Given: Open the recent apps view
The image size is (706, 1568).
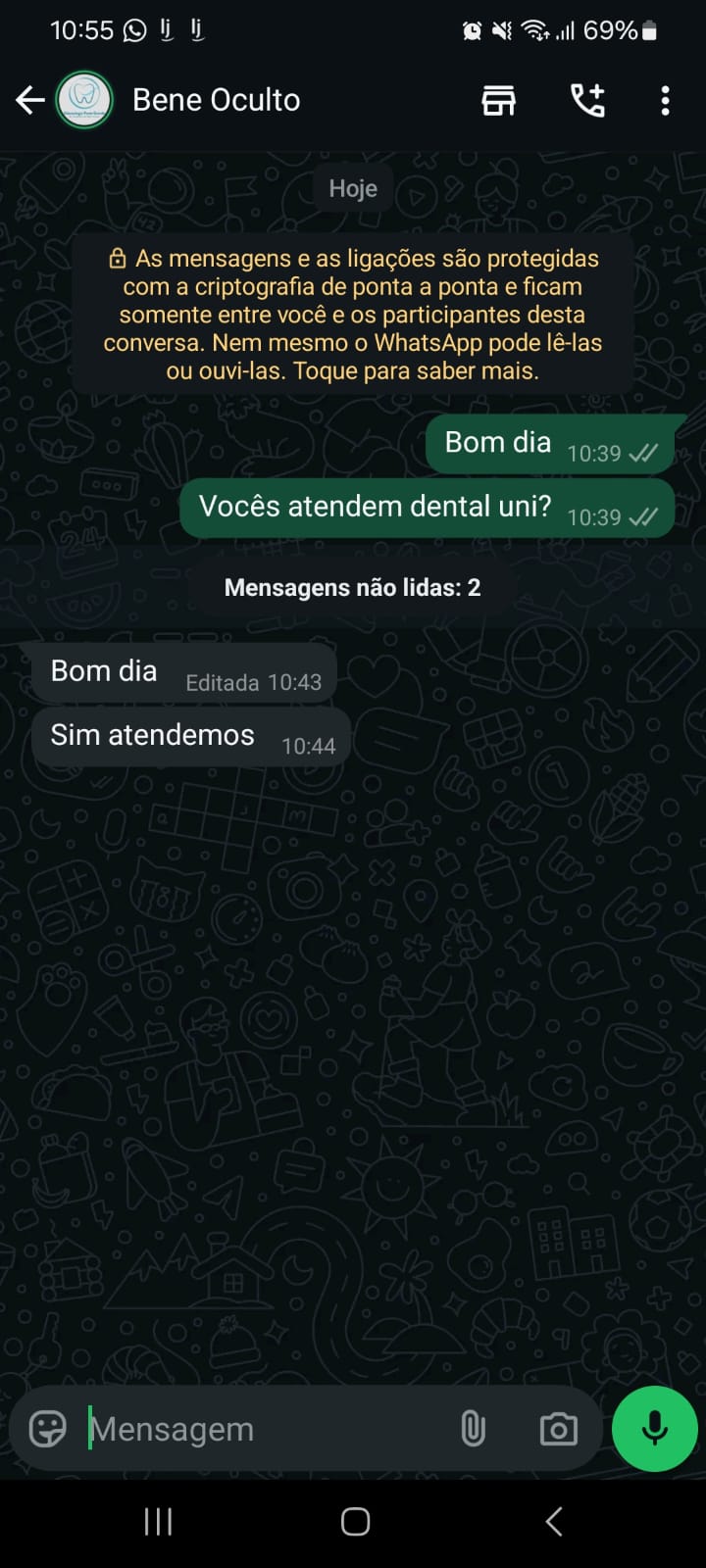Looking at the screenshot, I should (x=158, y=1521).
